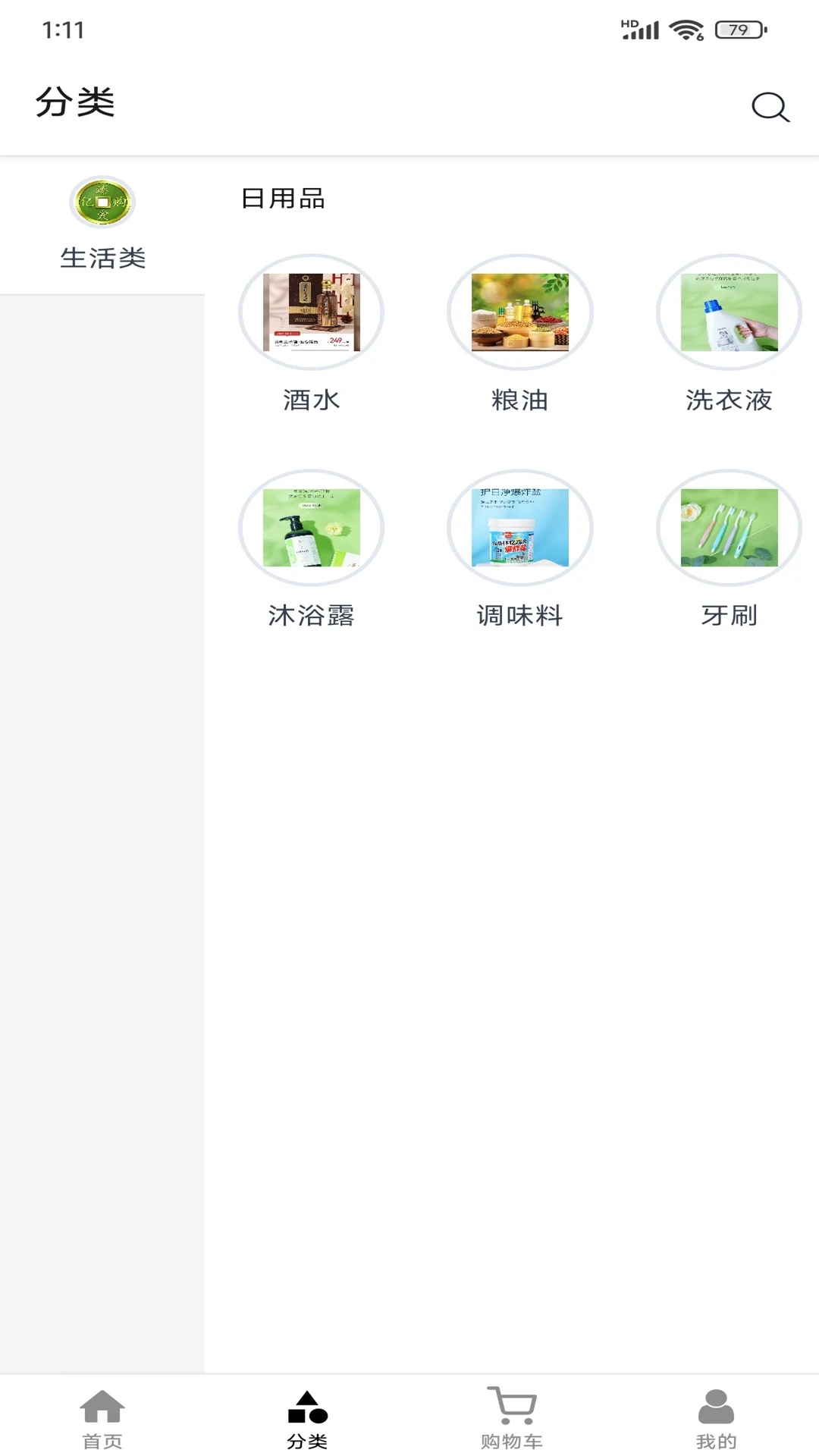Click the liquor bottle image under 酒水
The width and height of the screenshot is (819, 1456).
pos(311,313)
